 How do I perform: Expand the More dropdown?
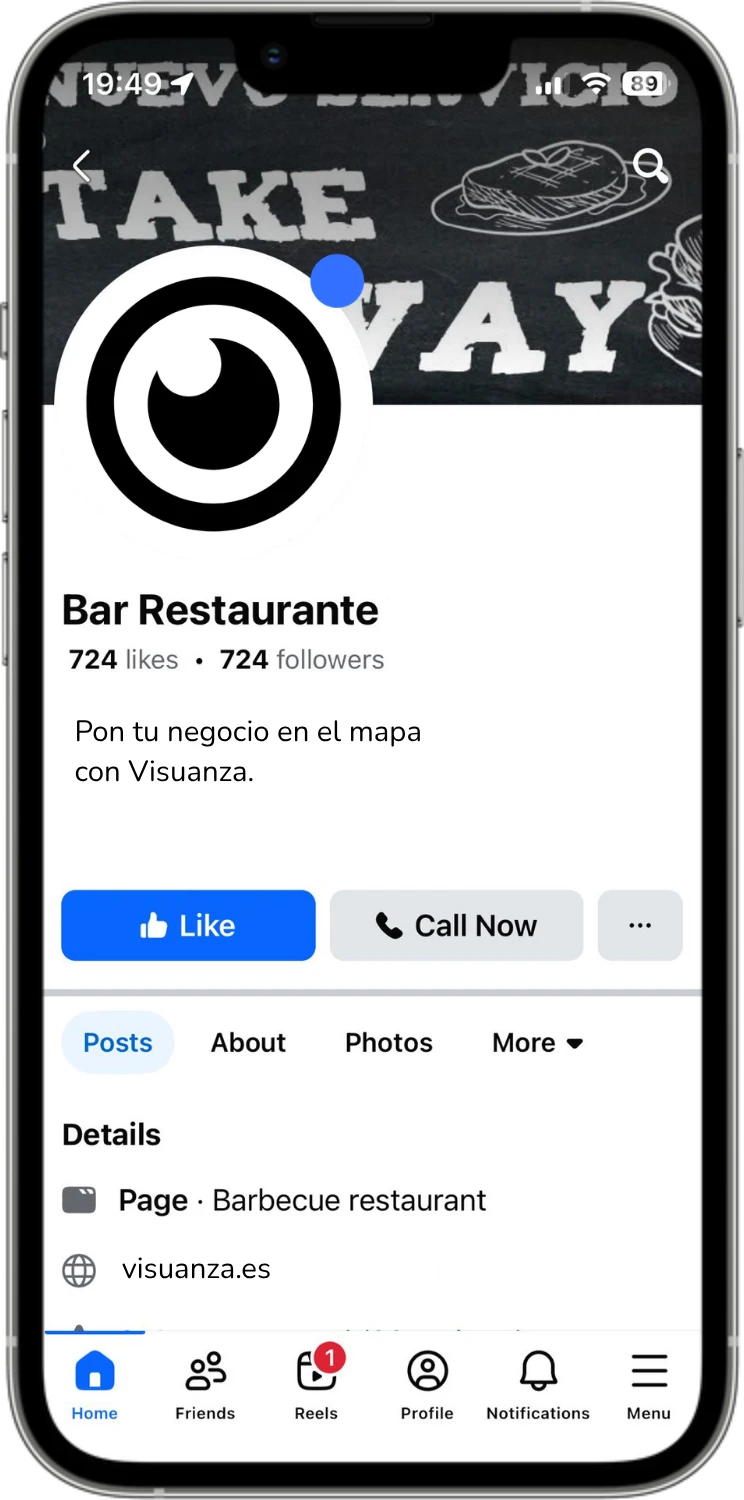537,1042
